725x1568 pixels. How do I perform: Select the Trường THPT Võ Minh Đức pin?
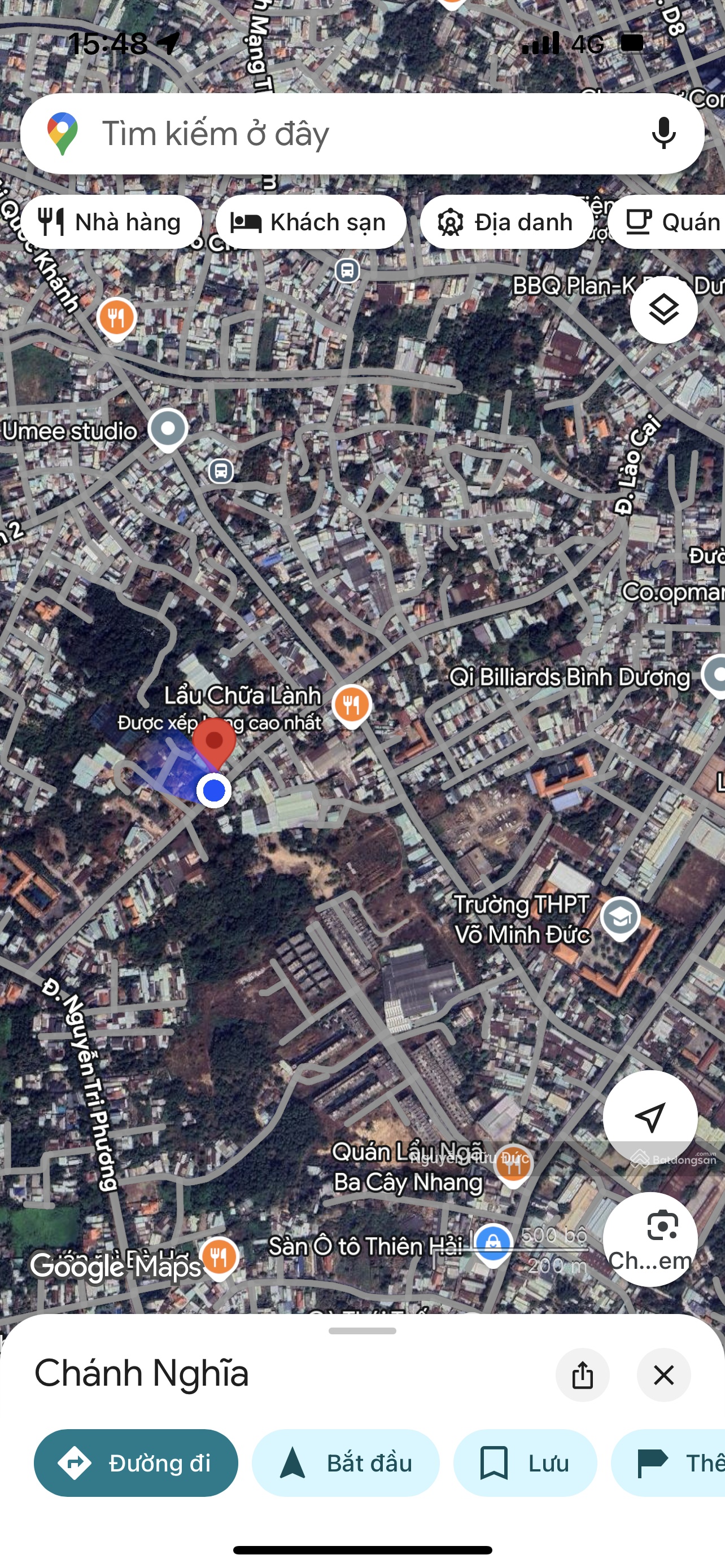click(x=619, y=917)
